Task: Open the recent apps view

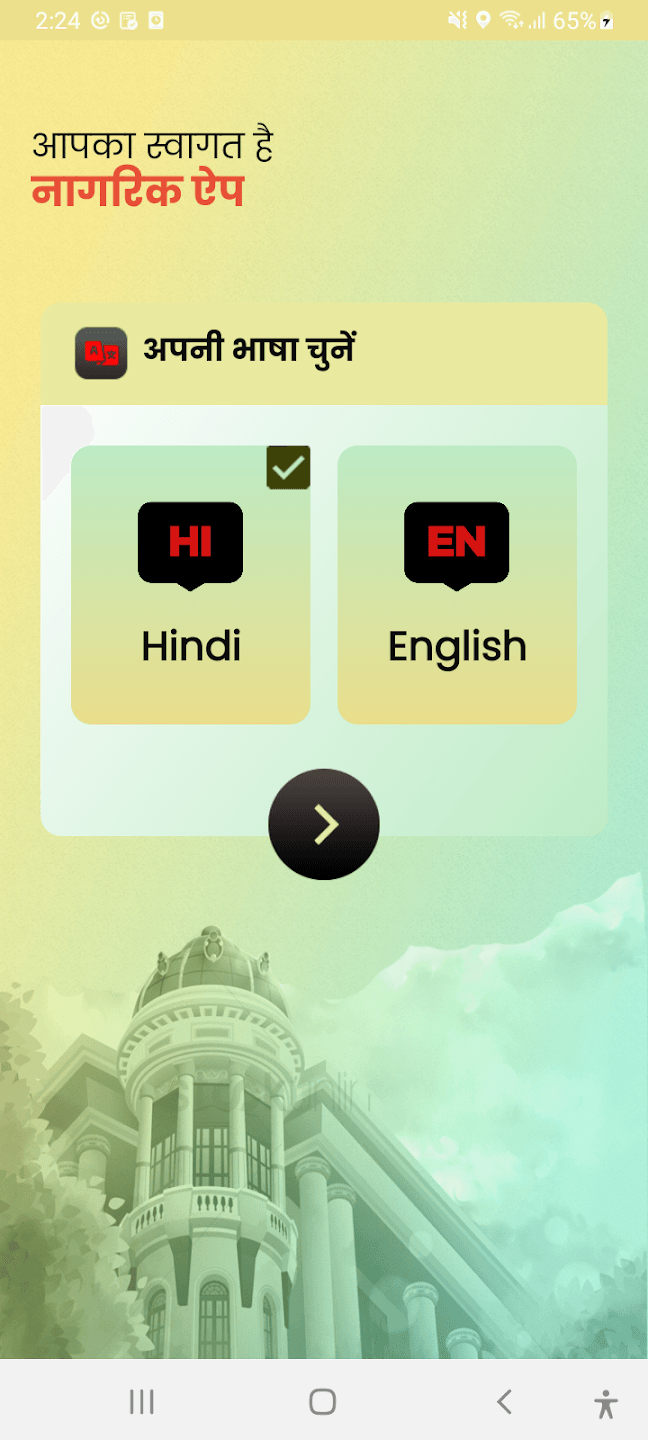Action: (142, 1402)
